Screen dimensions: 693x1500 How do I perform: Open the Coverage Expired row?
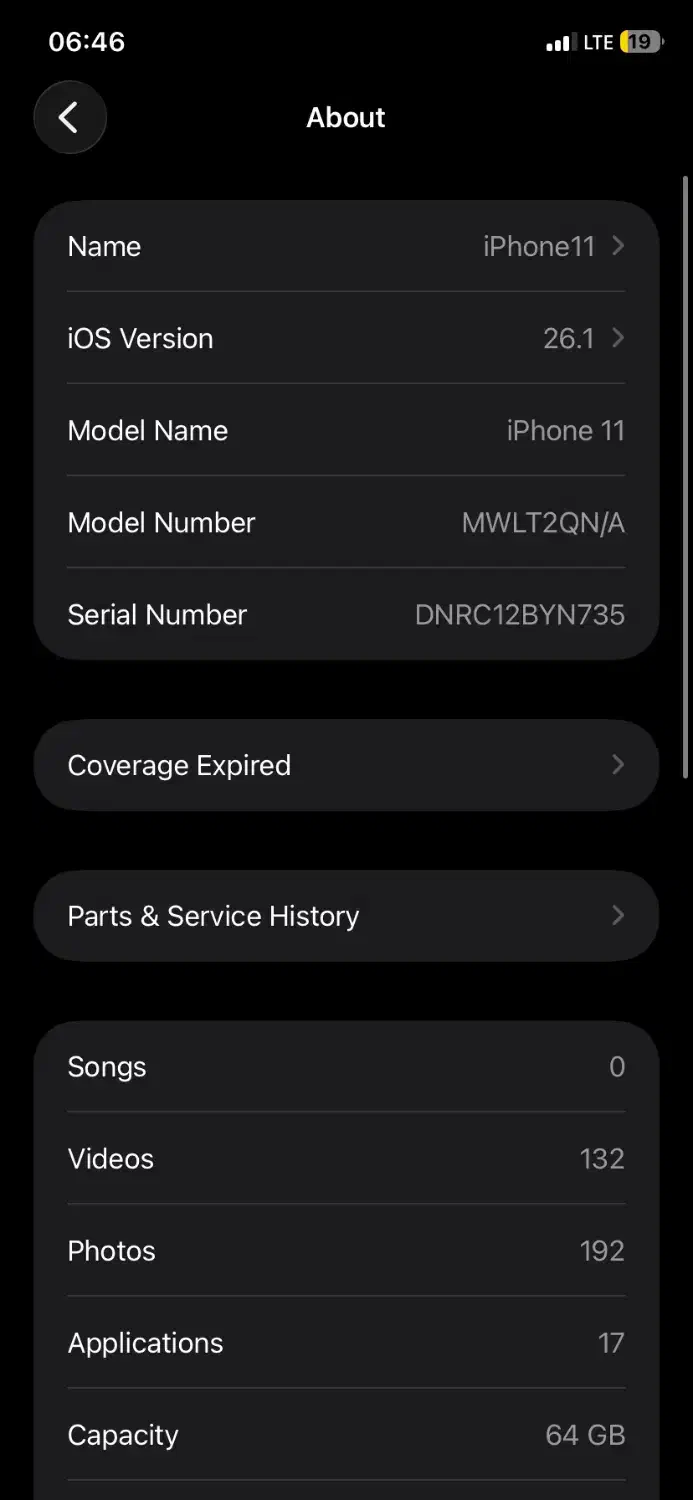[346, 765]
